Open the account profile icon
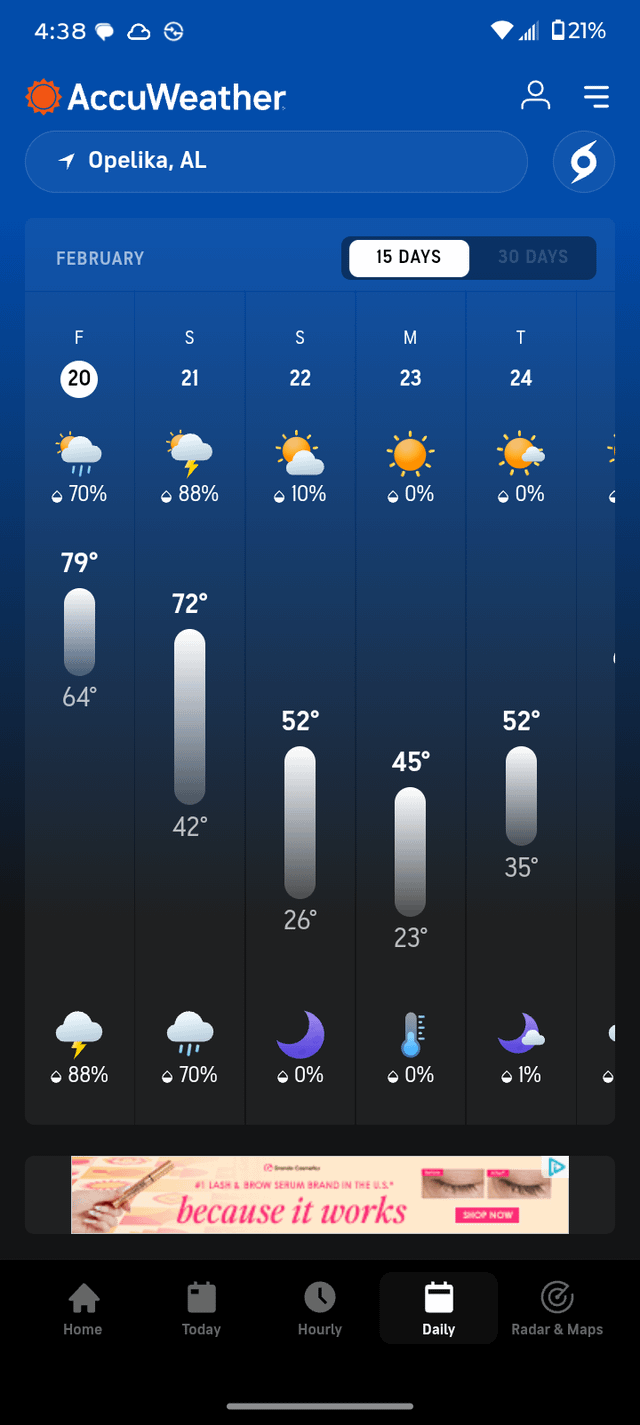Viewport: 640px width, 1425px height. coord(536,96)
